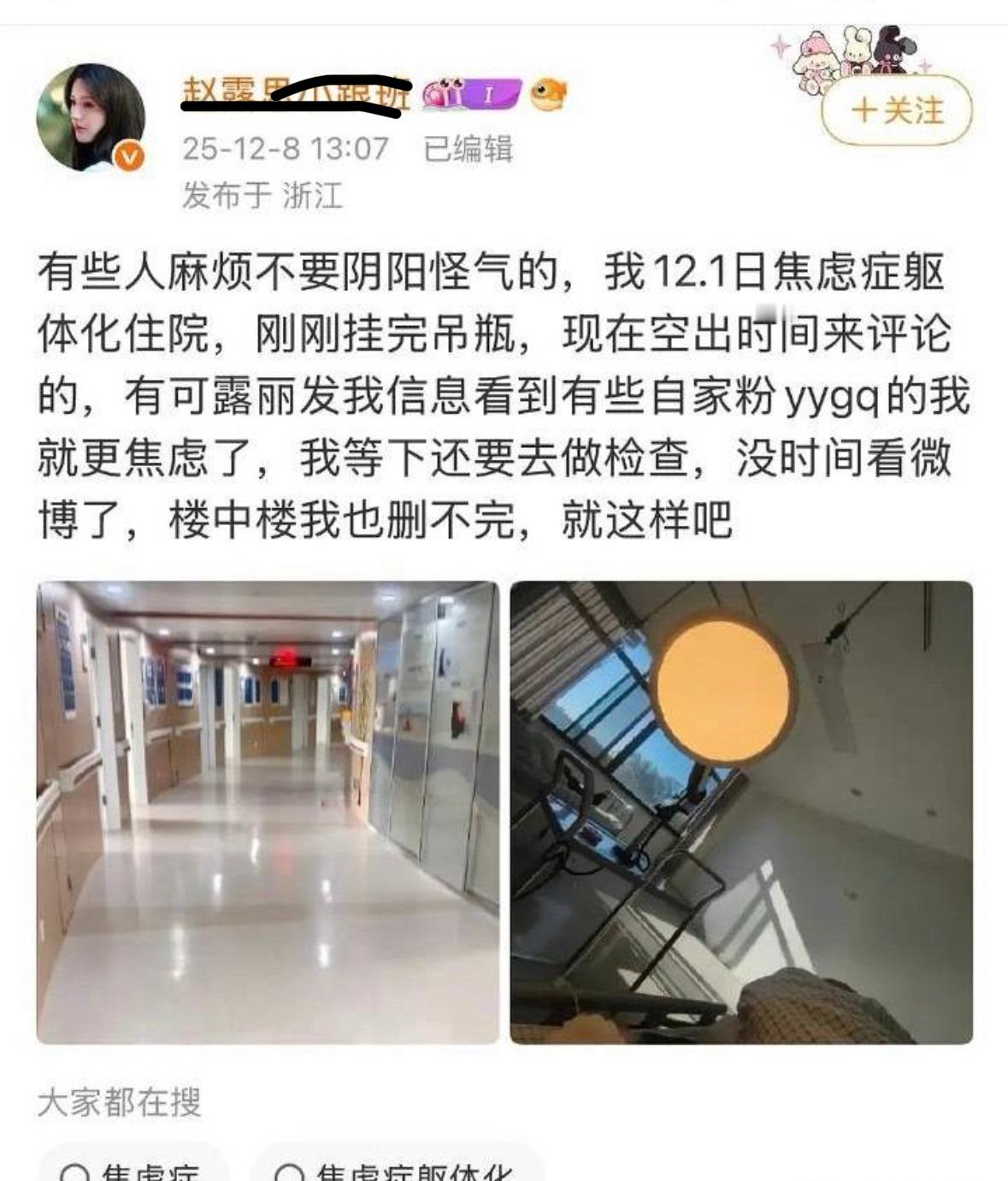This screenshot has height=1181, width=1008.
Task: Click the orange V verification badge on avatar
Action: coord(128,156)
